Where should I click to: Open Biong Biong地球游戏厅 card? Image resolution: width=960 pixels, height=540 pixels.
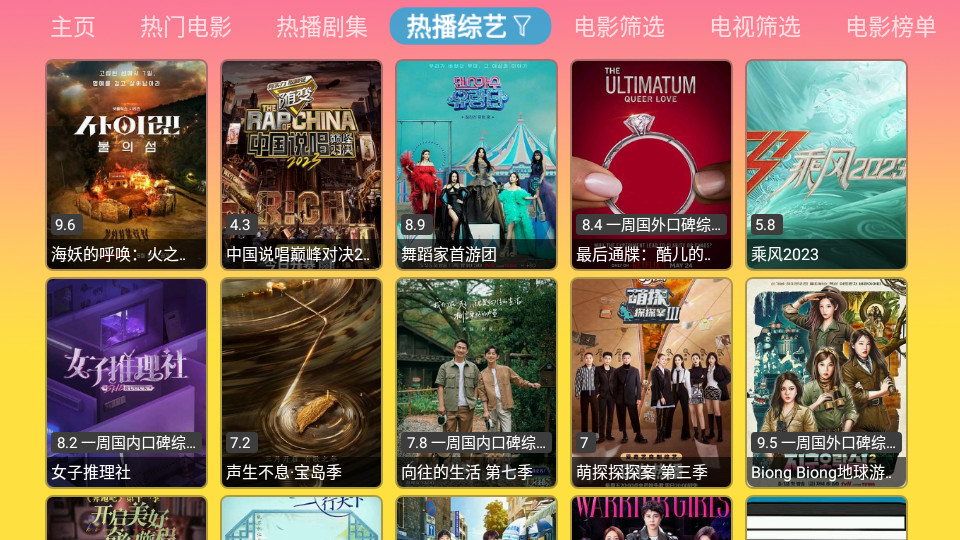(x=826, y=383)
